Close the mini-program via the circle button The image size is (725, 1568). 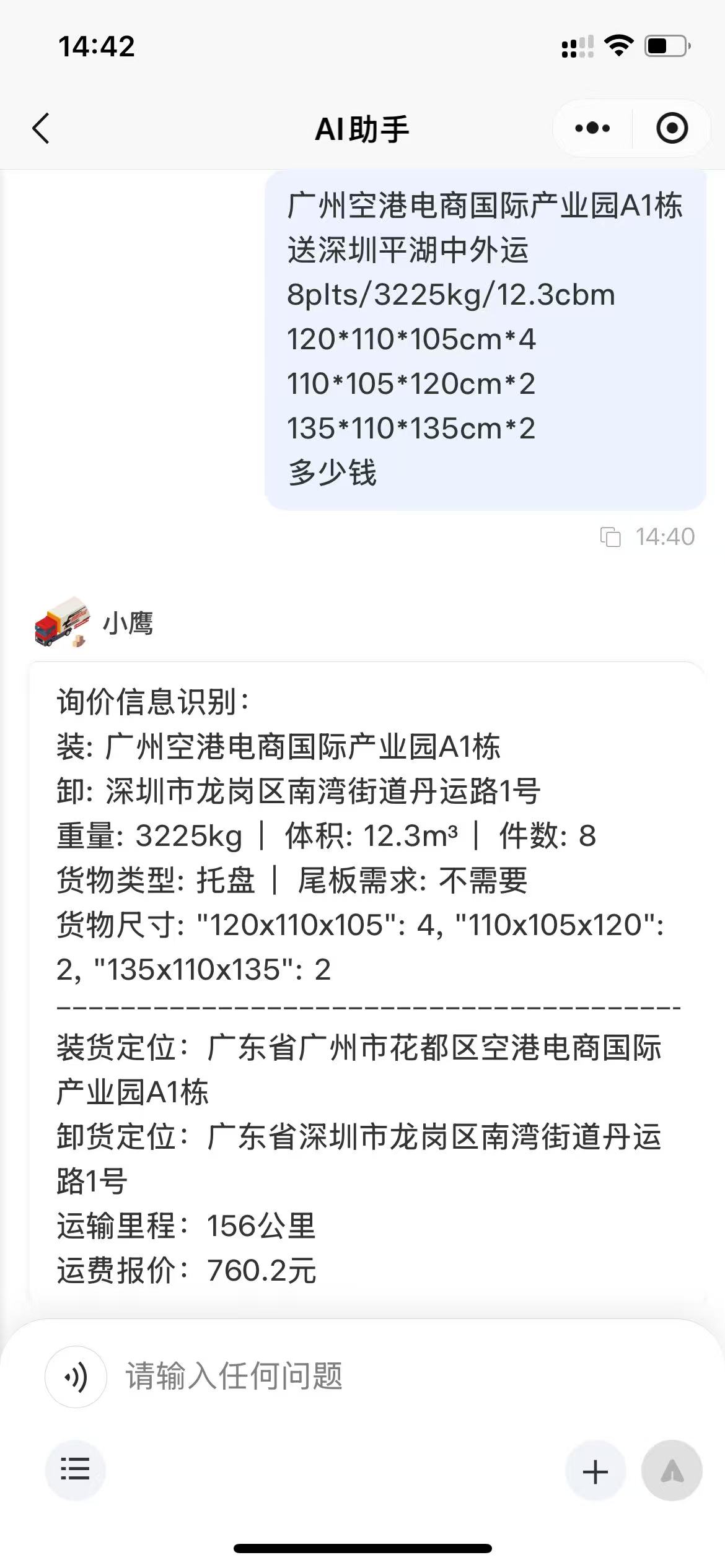coord(672,128)
